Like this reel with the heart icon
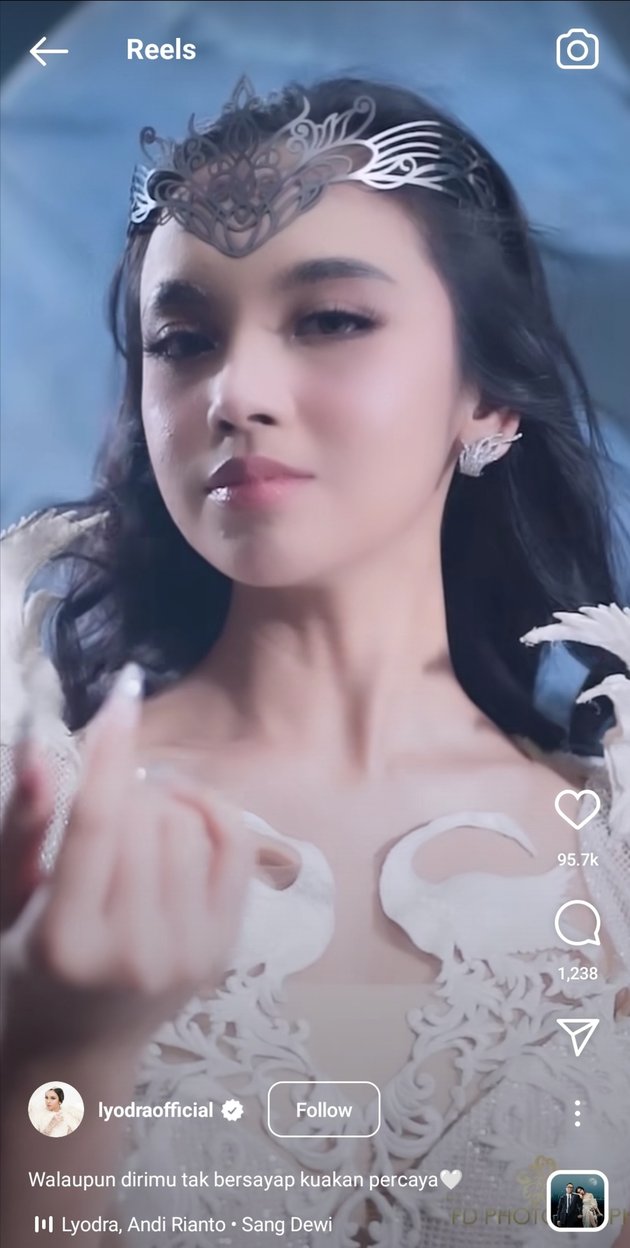The height and width of the screenshot is (1248, 630). tap(577, 810)
